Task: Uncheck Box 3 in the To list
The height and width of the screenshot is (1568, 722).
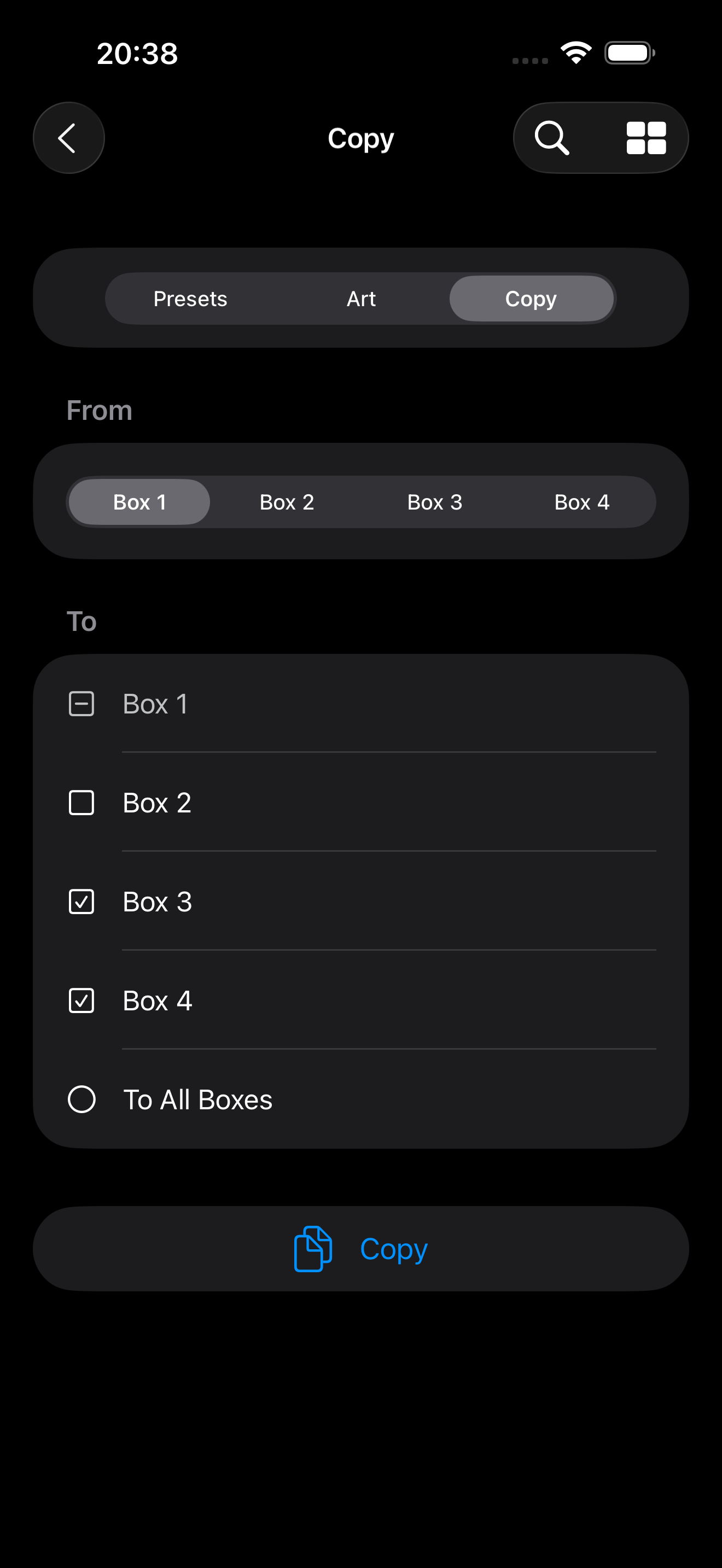Action: [81, 902]
